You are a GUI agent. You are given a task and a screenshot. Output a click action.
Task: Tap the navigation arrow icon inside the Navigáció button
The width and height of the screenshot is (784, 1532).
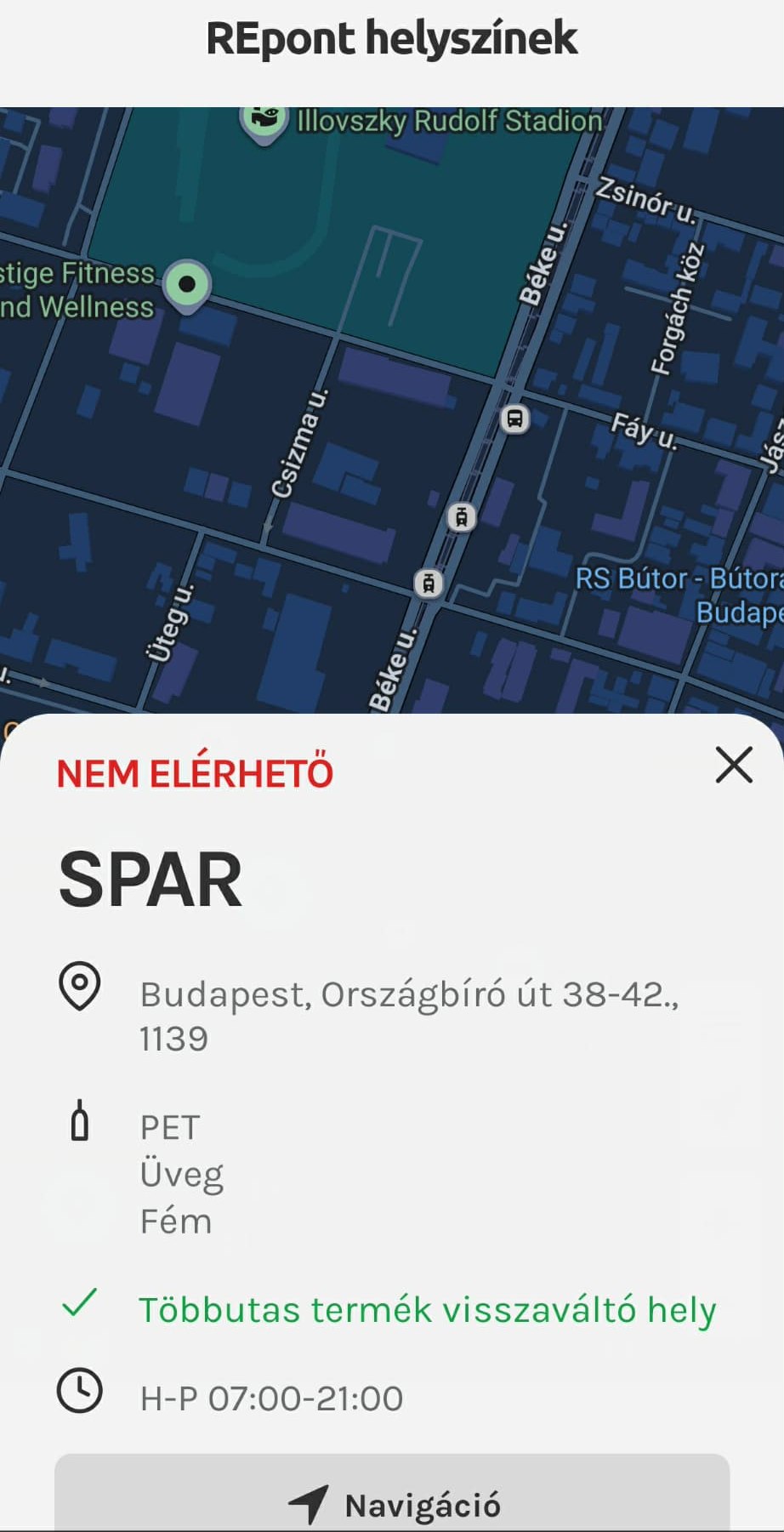click(310, 1502)
